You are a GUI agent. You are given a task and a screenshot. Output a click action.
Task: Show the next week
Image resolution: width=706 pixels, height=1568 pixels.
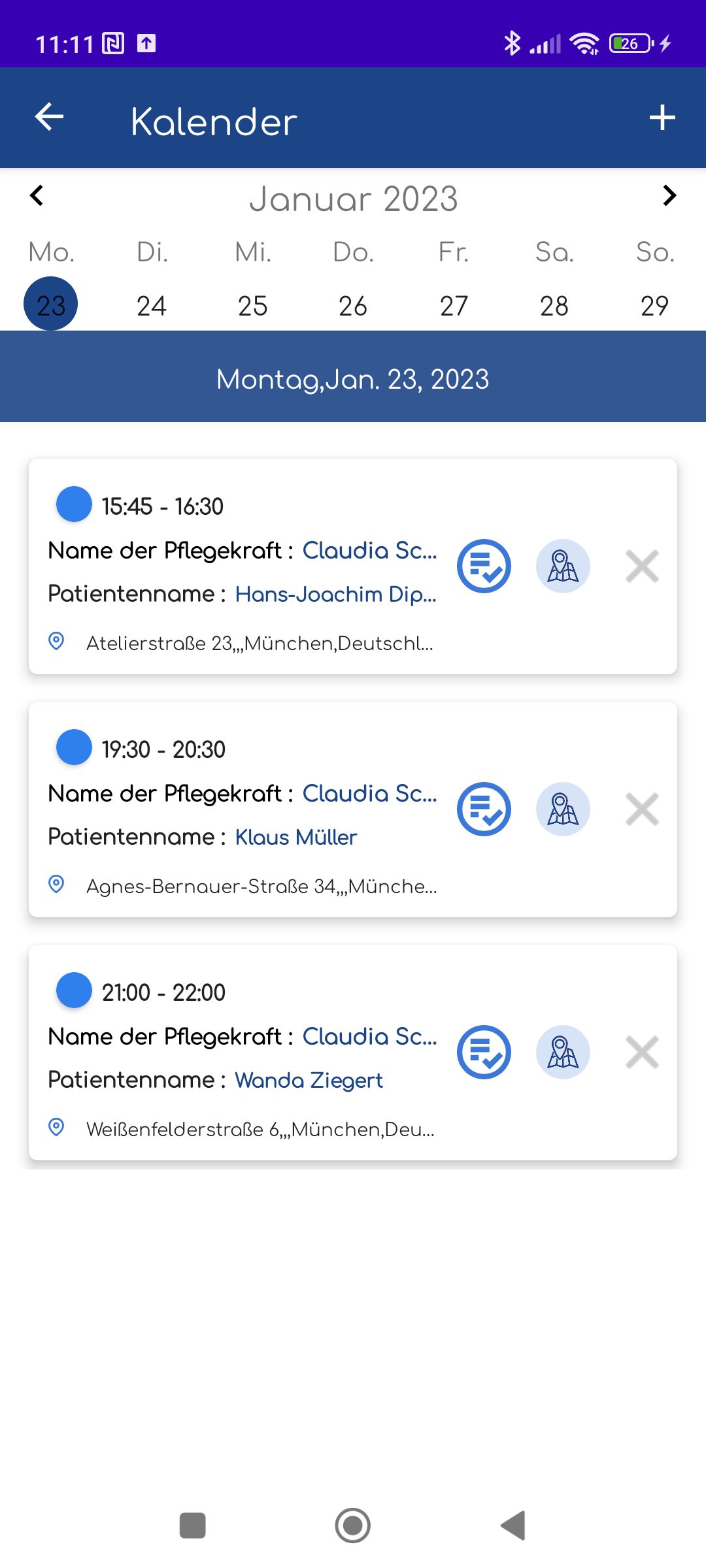669,195
